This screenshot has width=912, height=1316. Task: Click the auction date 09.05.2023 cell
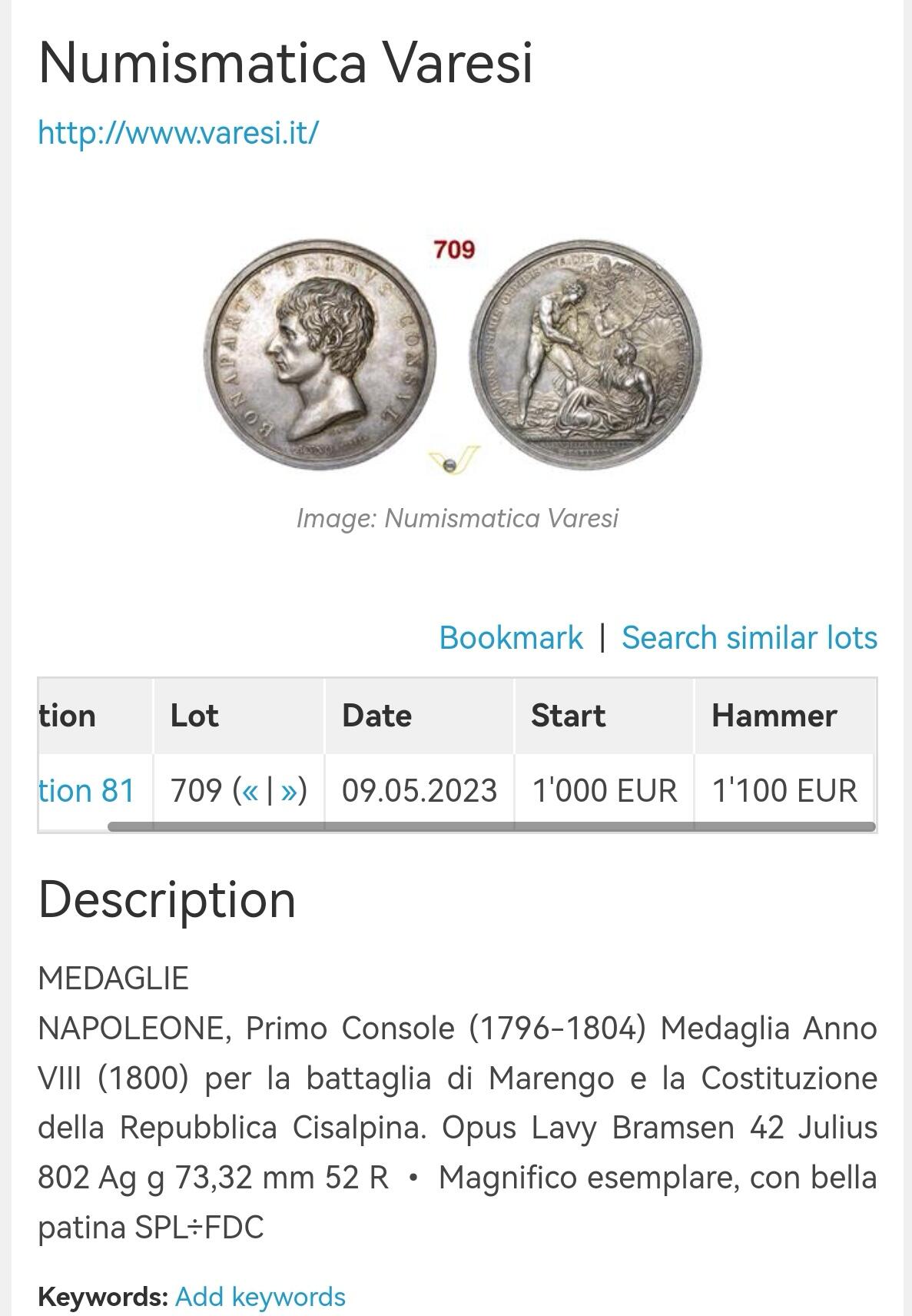pyautogui.click(x=419, y=790)
